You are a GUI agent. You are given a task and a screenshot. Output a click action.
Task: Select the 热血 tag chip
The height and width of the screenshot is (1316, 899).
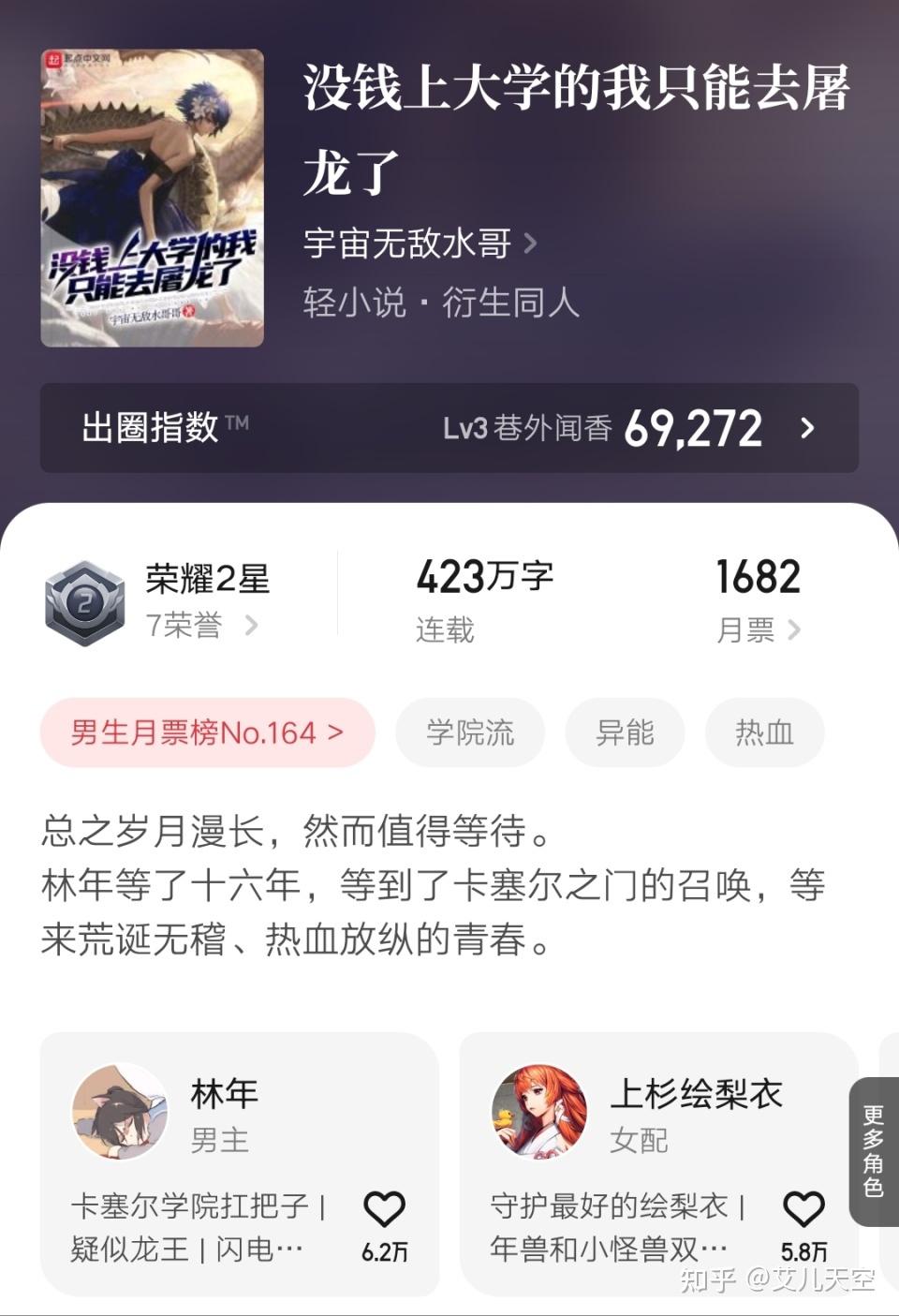764,732
